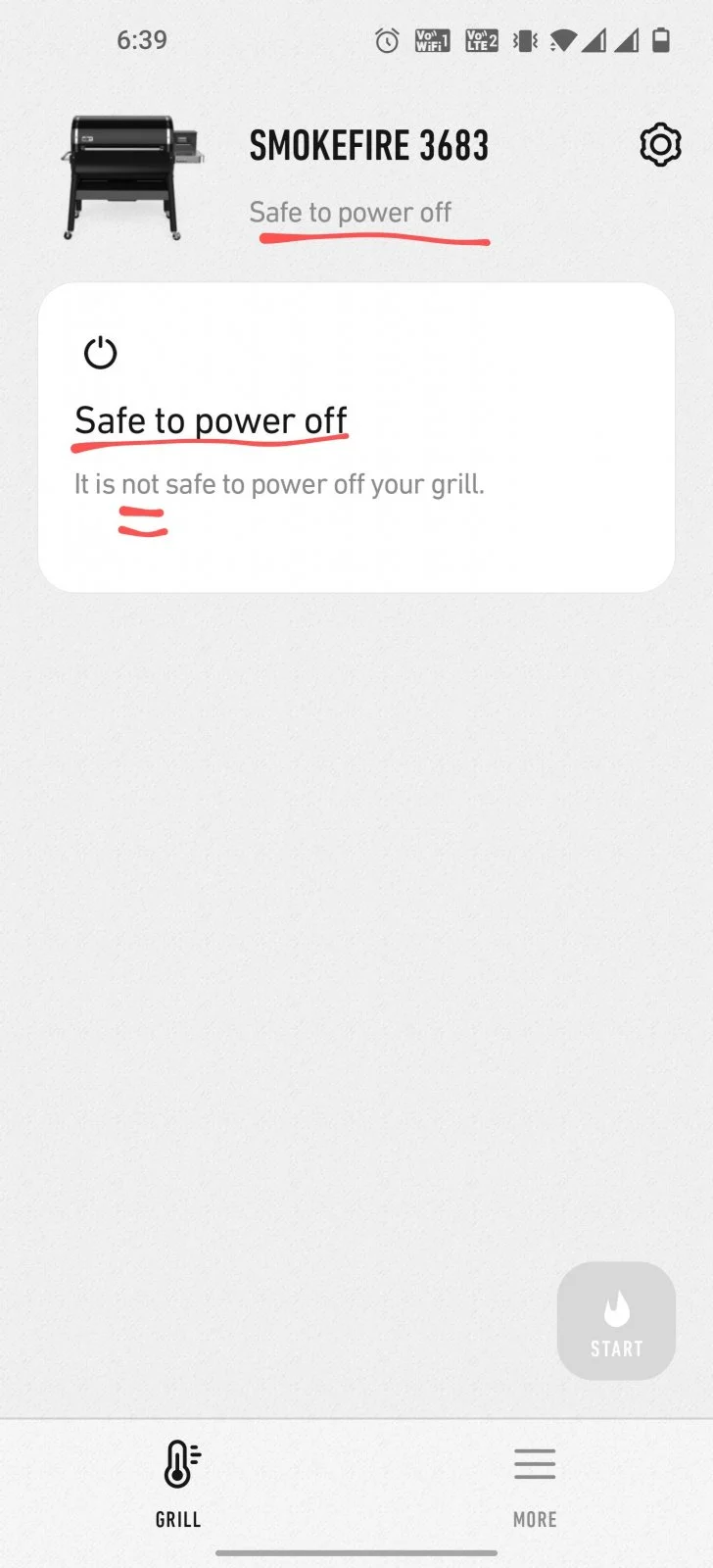Viewport: 713px width, 1568px height.
Task: Switch to the Grill tab
Action: 178,1483
